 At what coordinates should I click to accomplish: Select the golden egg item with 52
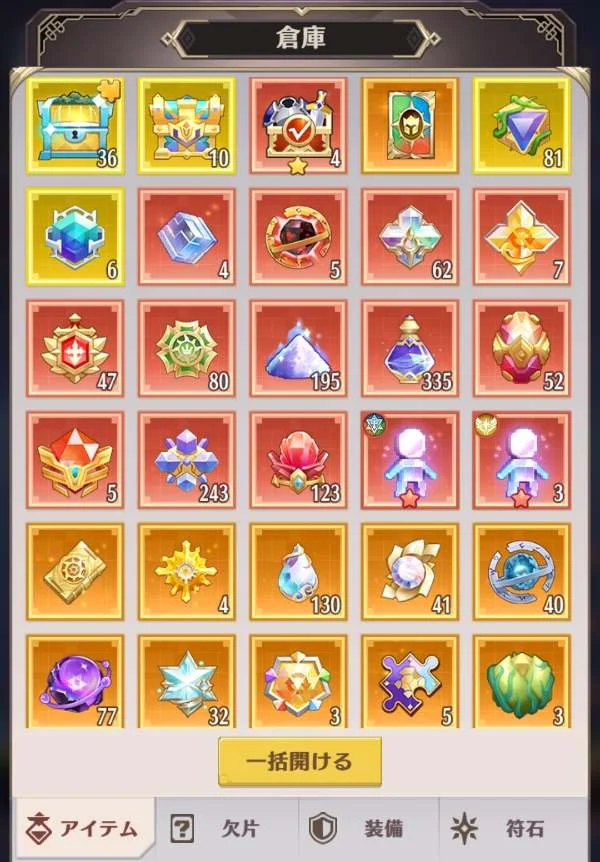click(x=522, y=348)
